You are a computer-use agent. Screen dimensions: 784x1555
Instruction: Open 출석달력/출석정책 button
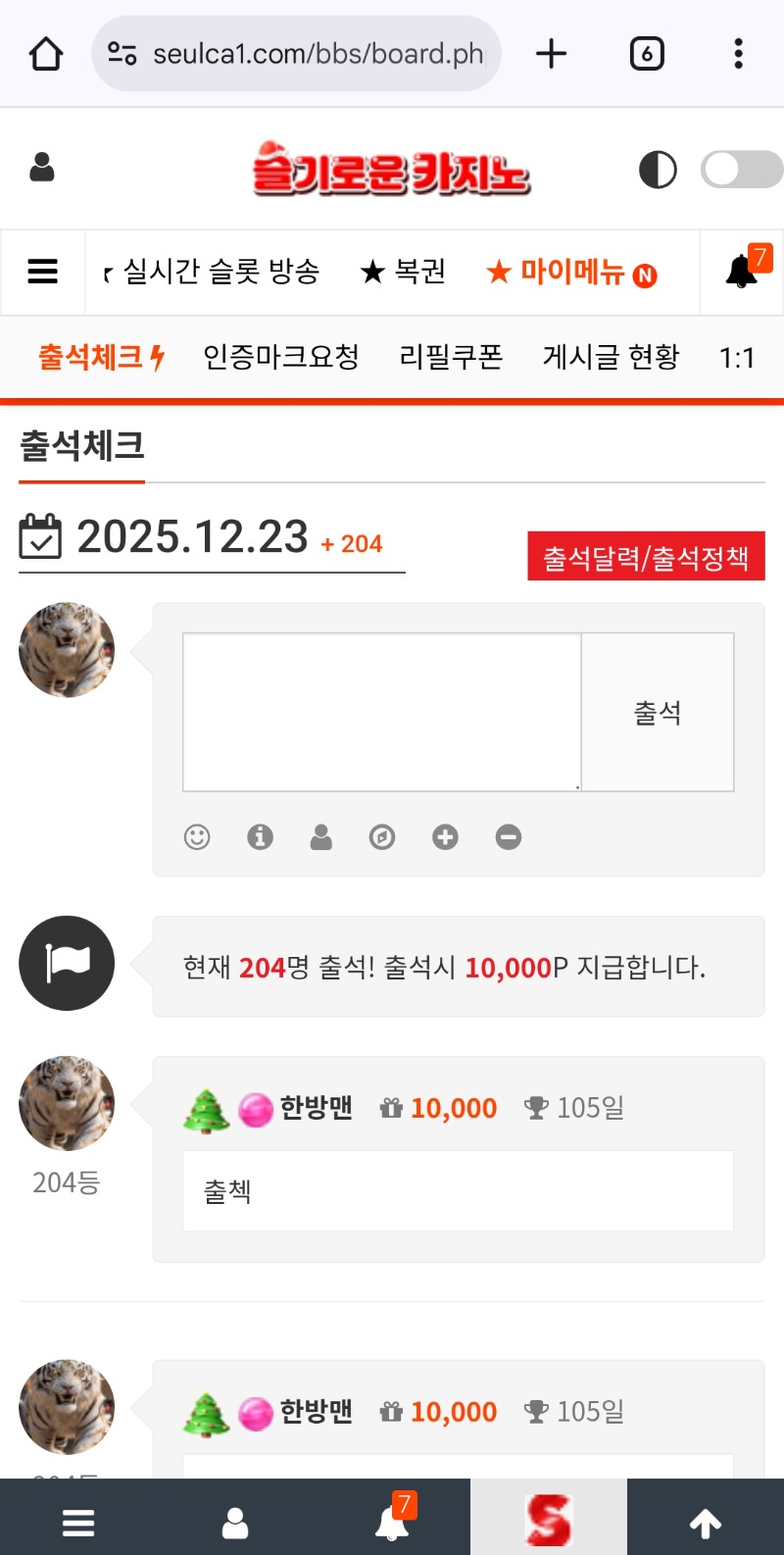point(646,557)
